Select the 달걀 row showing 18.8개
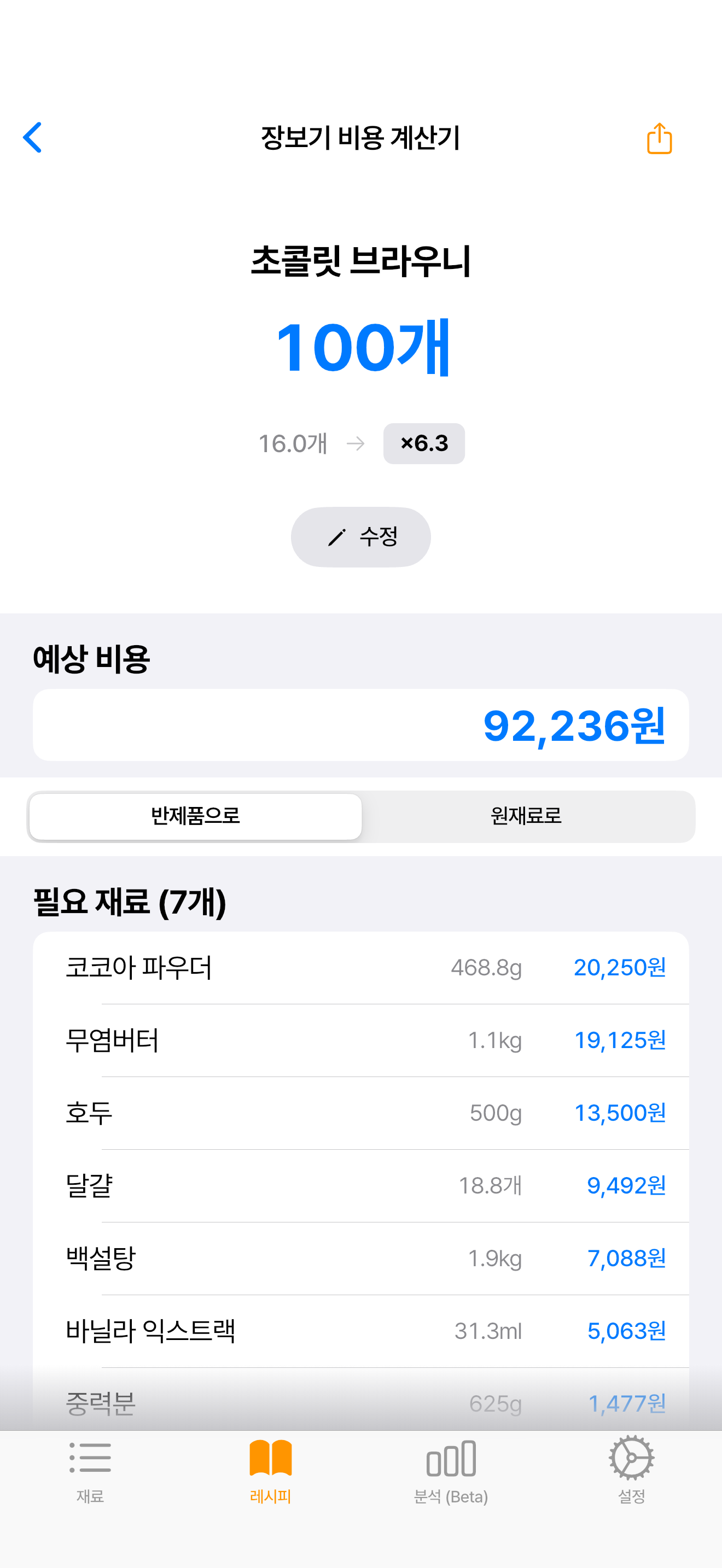Image resolution: width=722 pixels, height=1568 pixels. (361, 1185)
